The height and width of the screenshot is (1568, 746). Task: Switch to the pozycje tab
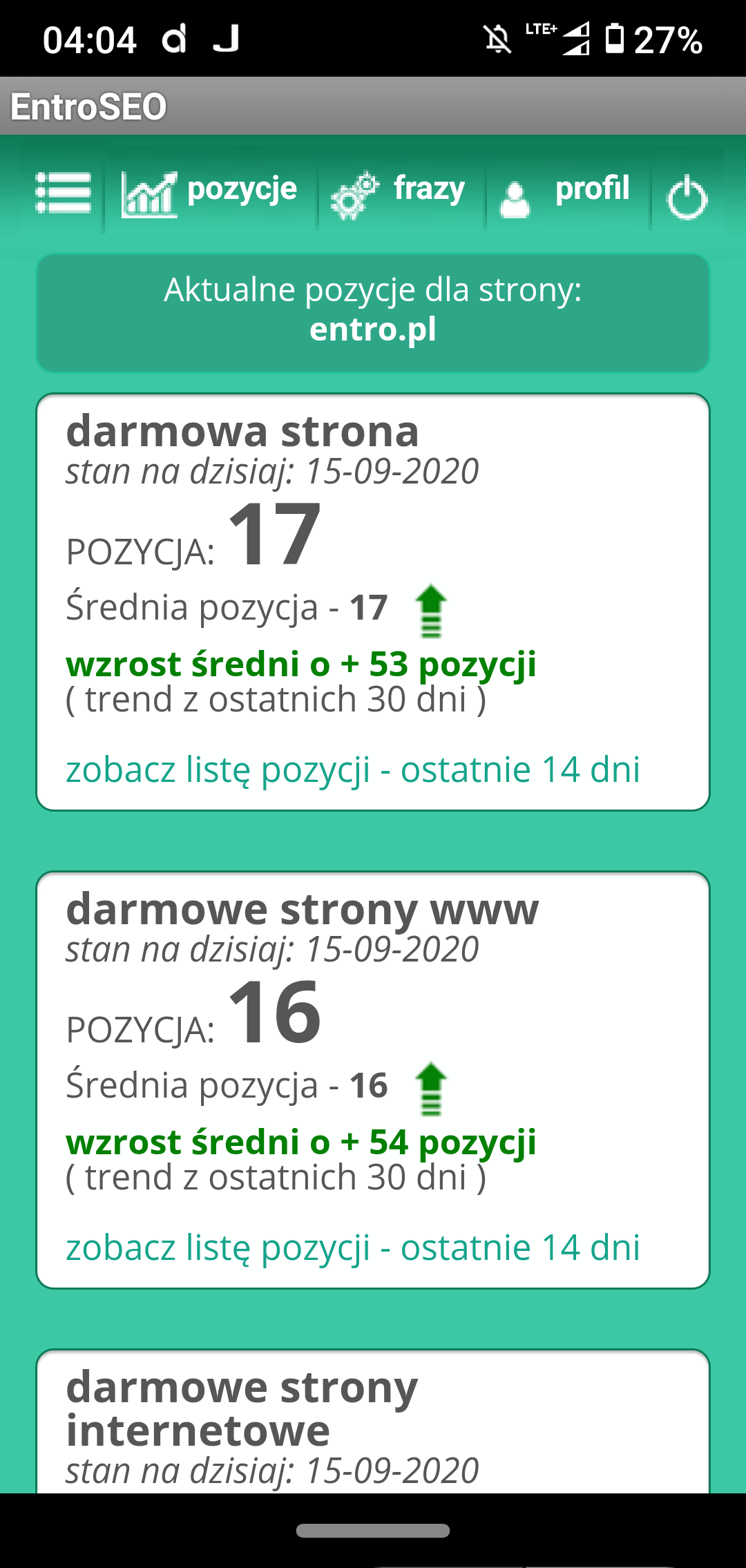[210, 193]
